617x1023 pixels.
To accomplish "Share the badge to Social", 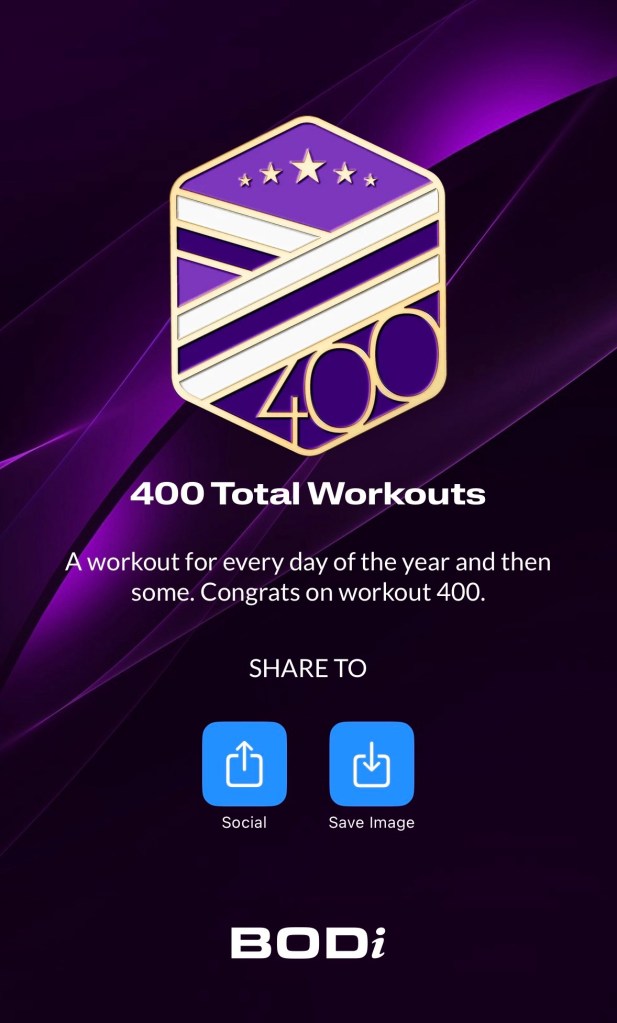I will pyautogui.click(x=244, y=764).
